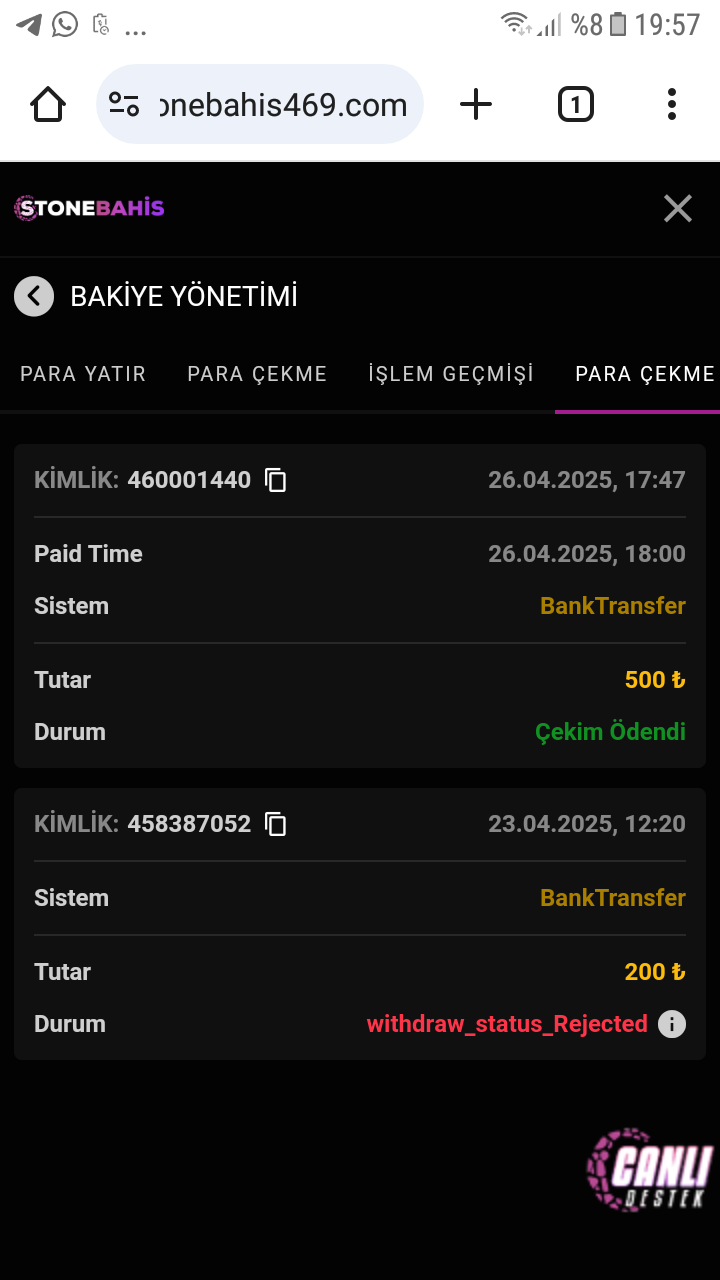Open a new browser tab
720x1280 pixels.
point(476,104)
